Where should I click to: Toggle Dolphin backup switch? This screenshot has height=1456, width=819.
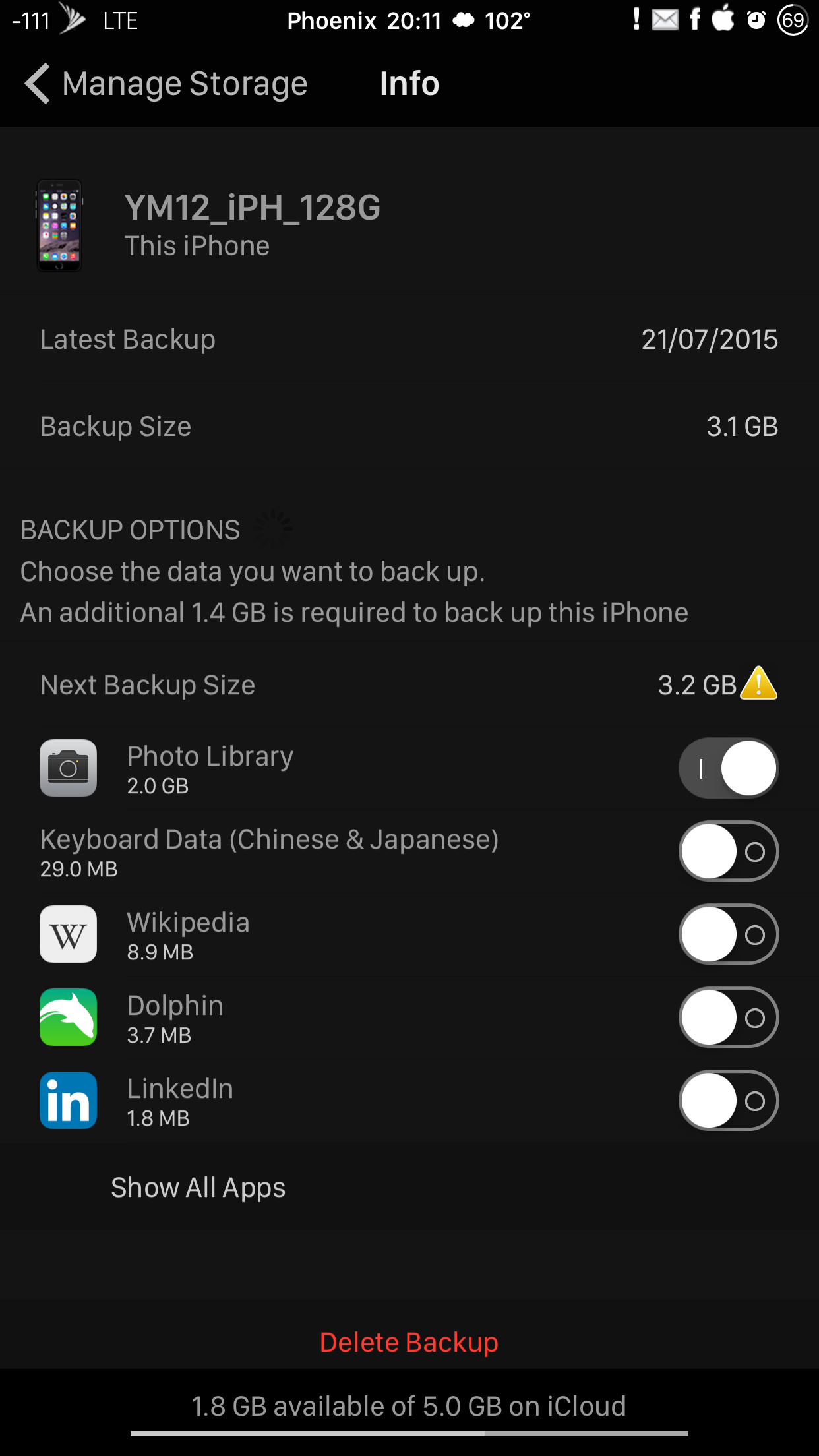point(729,1017)
